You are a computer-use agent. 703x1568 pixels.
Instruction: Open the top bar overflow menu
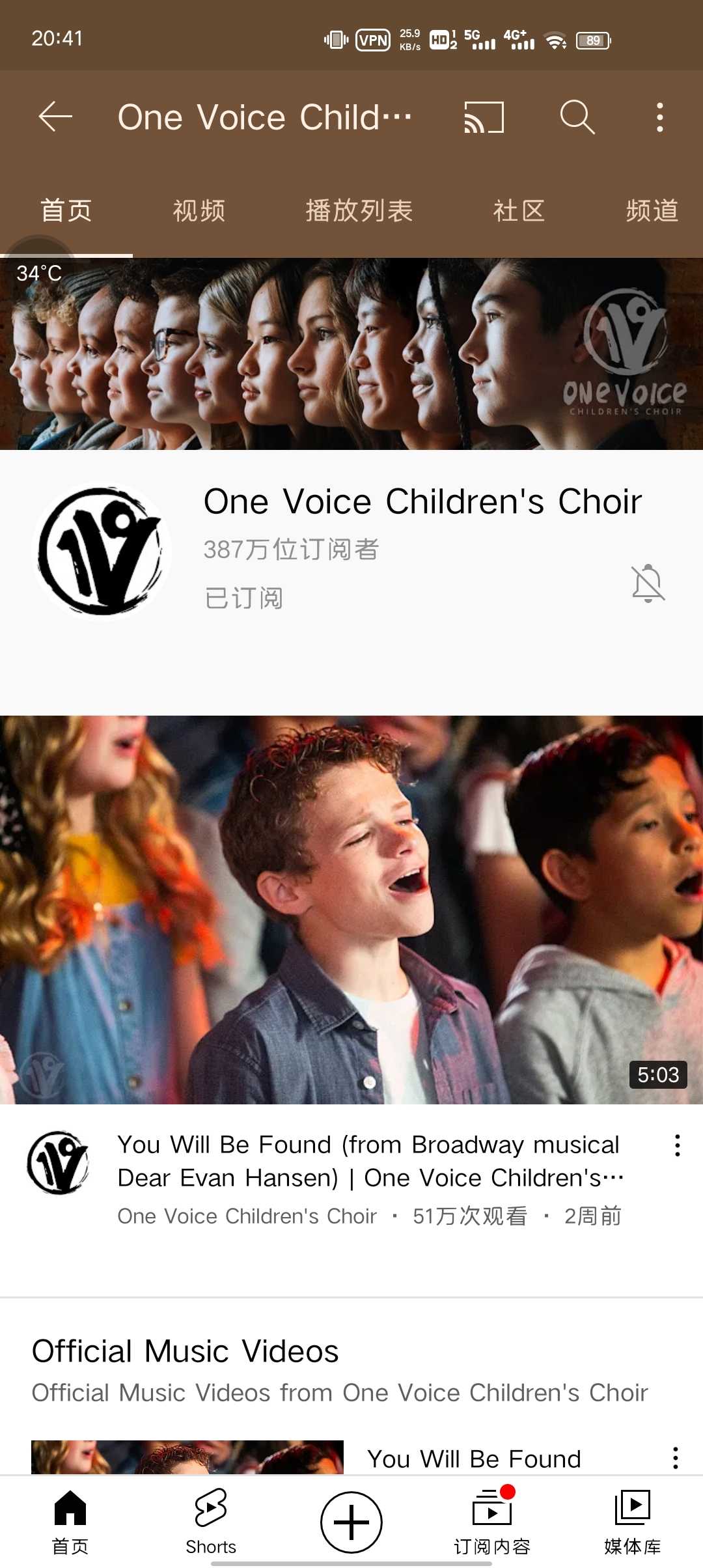[659, 117]
